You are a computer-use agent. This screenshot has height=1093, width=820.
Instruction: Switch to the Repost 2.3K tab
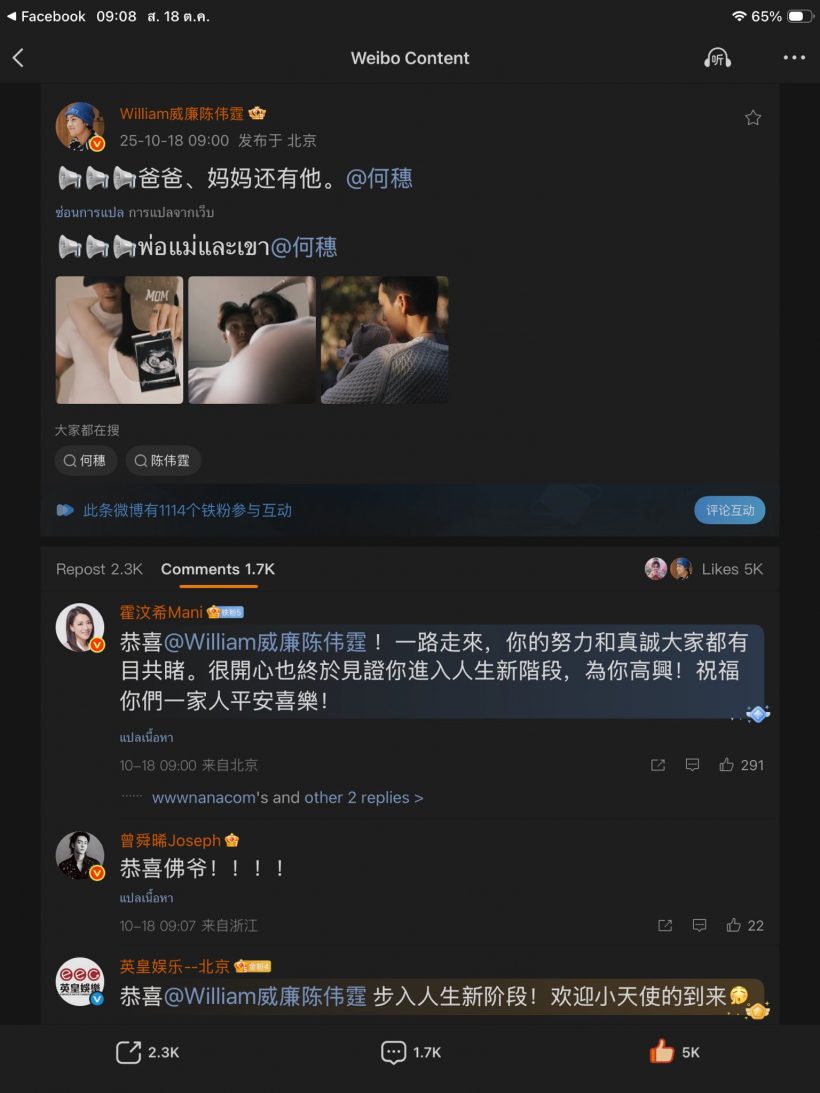[99, 569]
